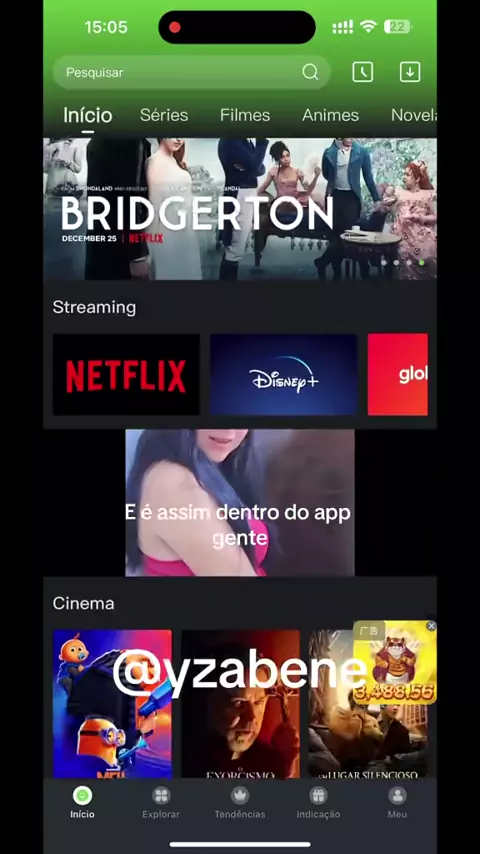Open the red Globo streaming tile
This screenshot has height=854, width=480.
point(398,375)
